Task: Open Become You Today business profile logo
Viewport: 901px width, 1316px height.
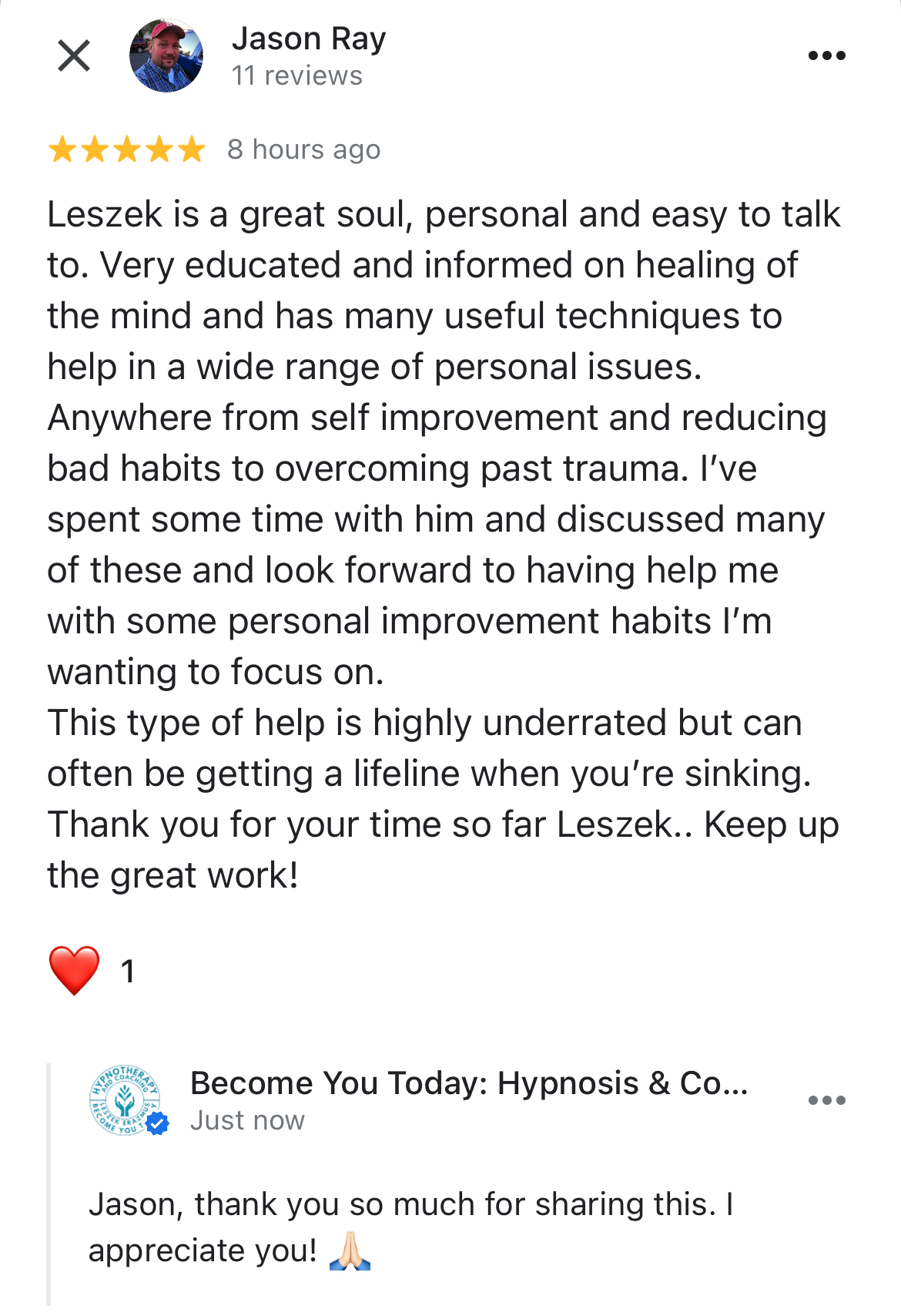Action: pos(126,1100)
